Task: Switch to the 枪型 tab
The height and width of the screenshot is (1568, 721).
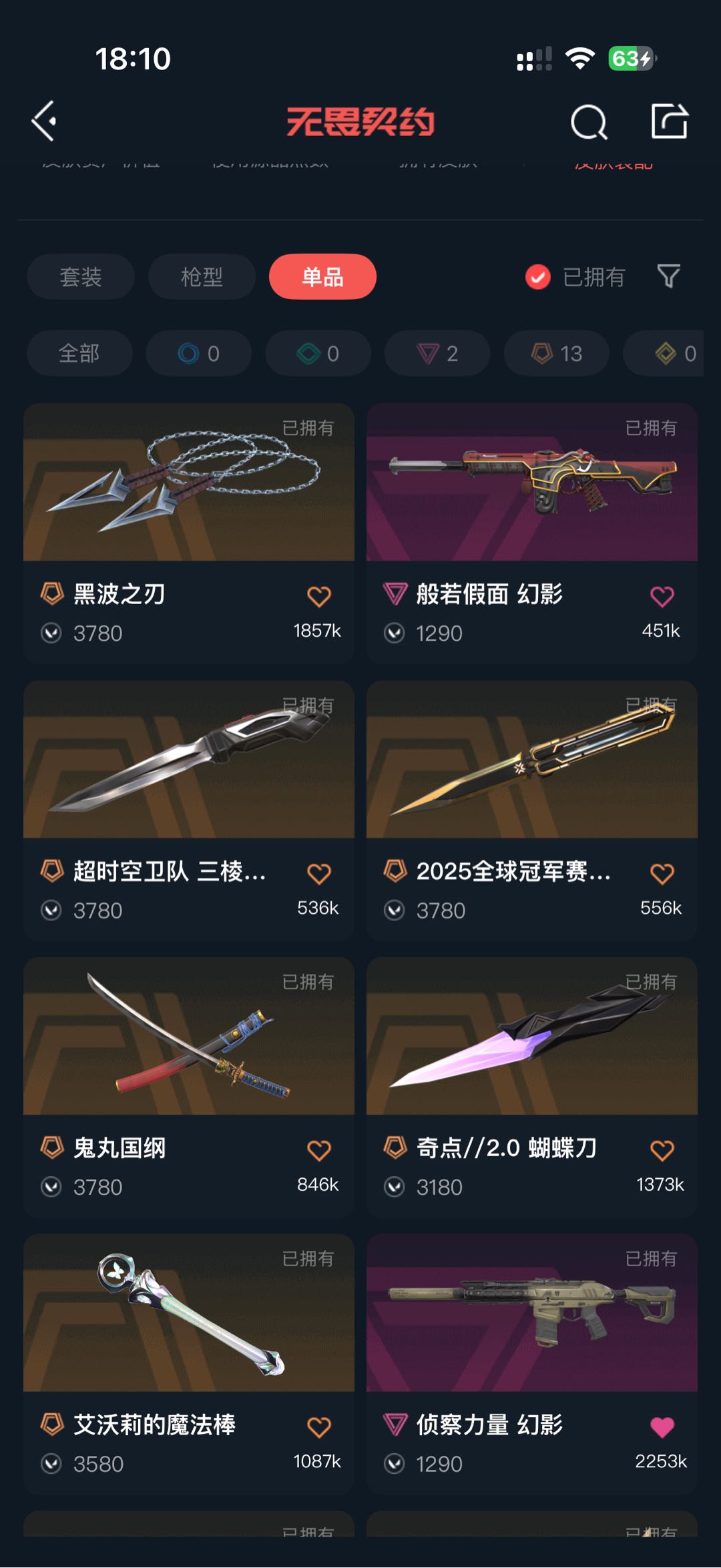Action: [202, 276]
